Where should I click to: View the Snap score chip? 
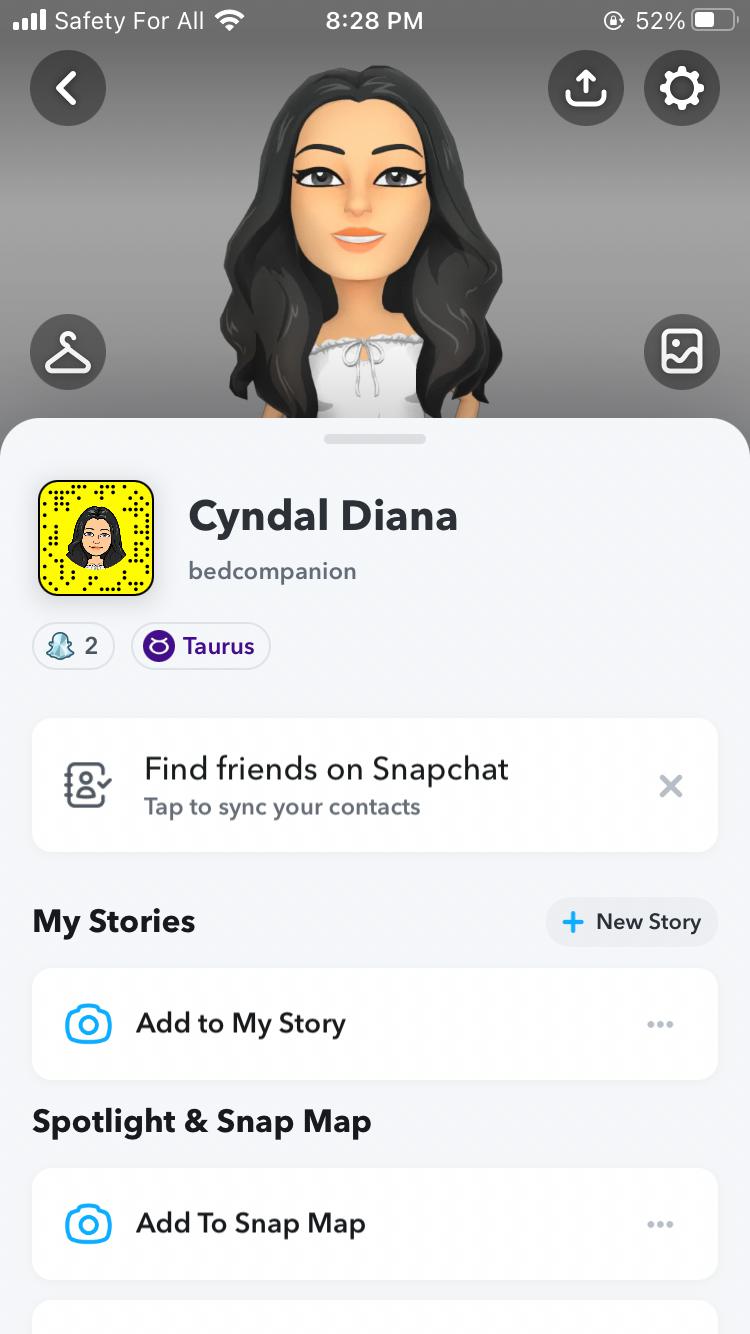point(74,646)
